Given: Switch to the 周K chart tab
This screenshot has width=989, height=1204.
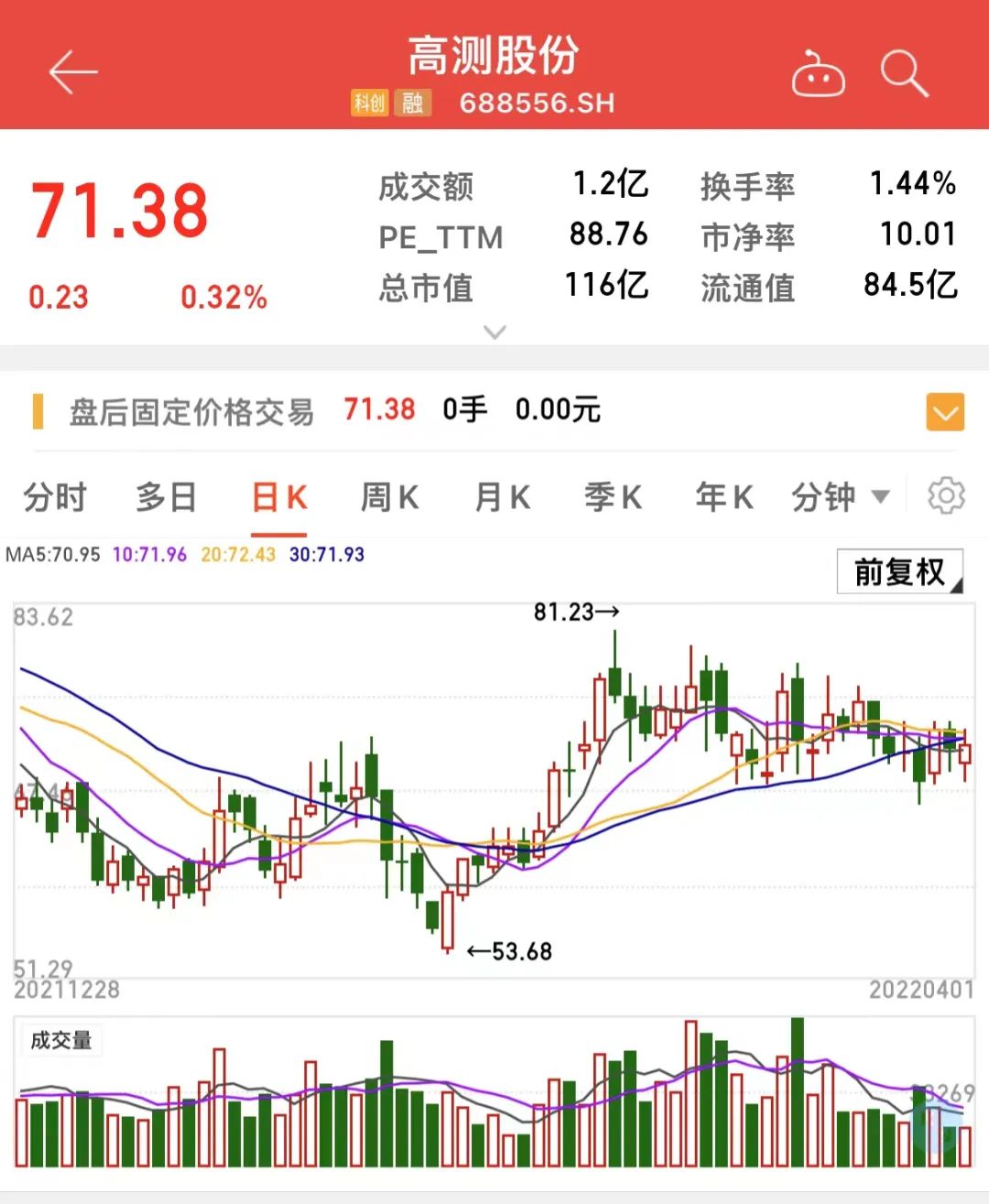Looking at the screenshot, I should pyautogui.click(x=390, y=498).
